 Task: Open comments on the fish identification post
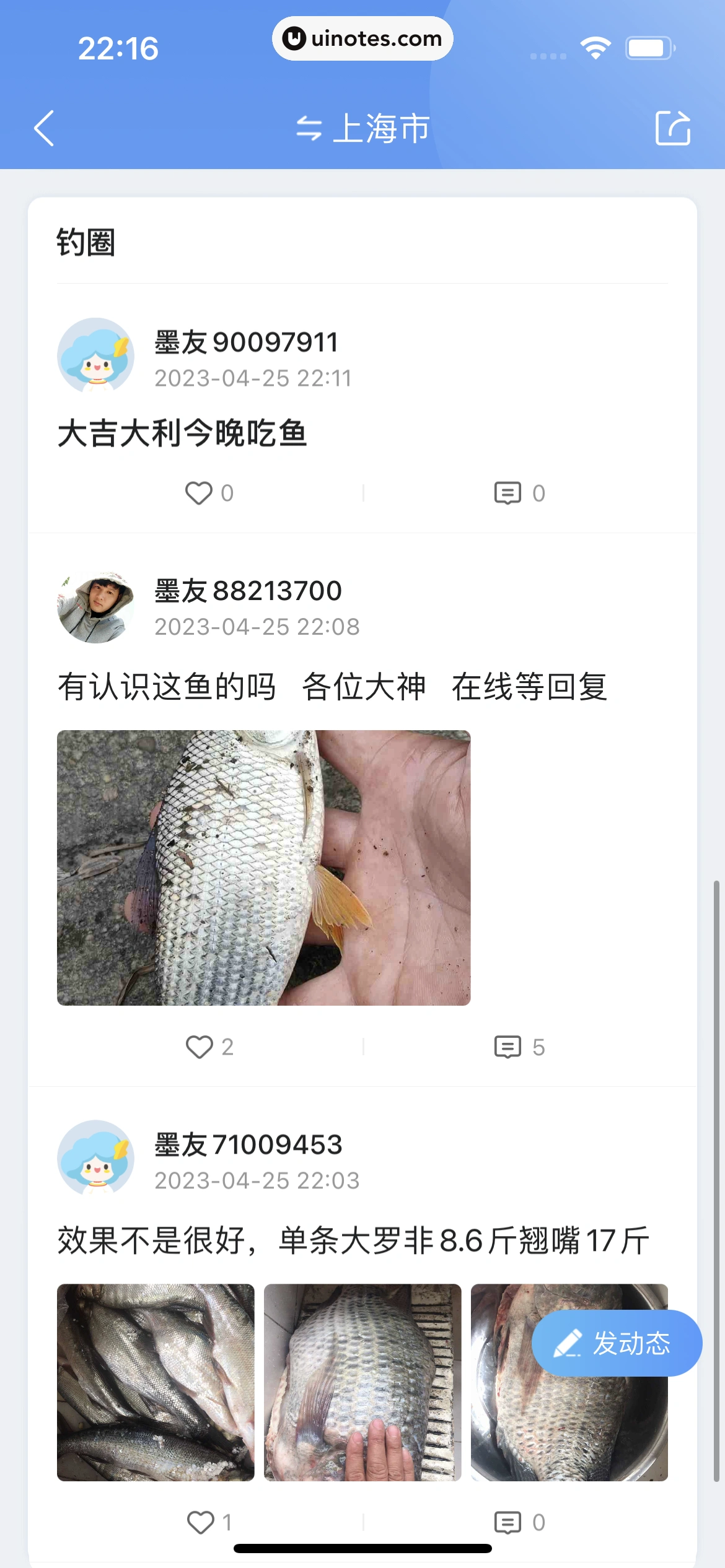point(508,1047)
